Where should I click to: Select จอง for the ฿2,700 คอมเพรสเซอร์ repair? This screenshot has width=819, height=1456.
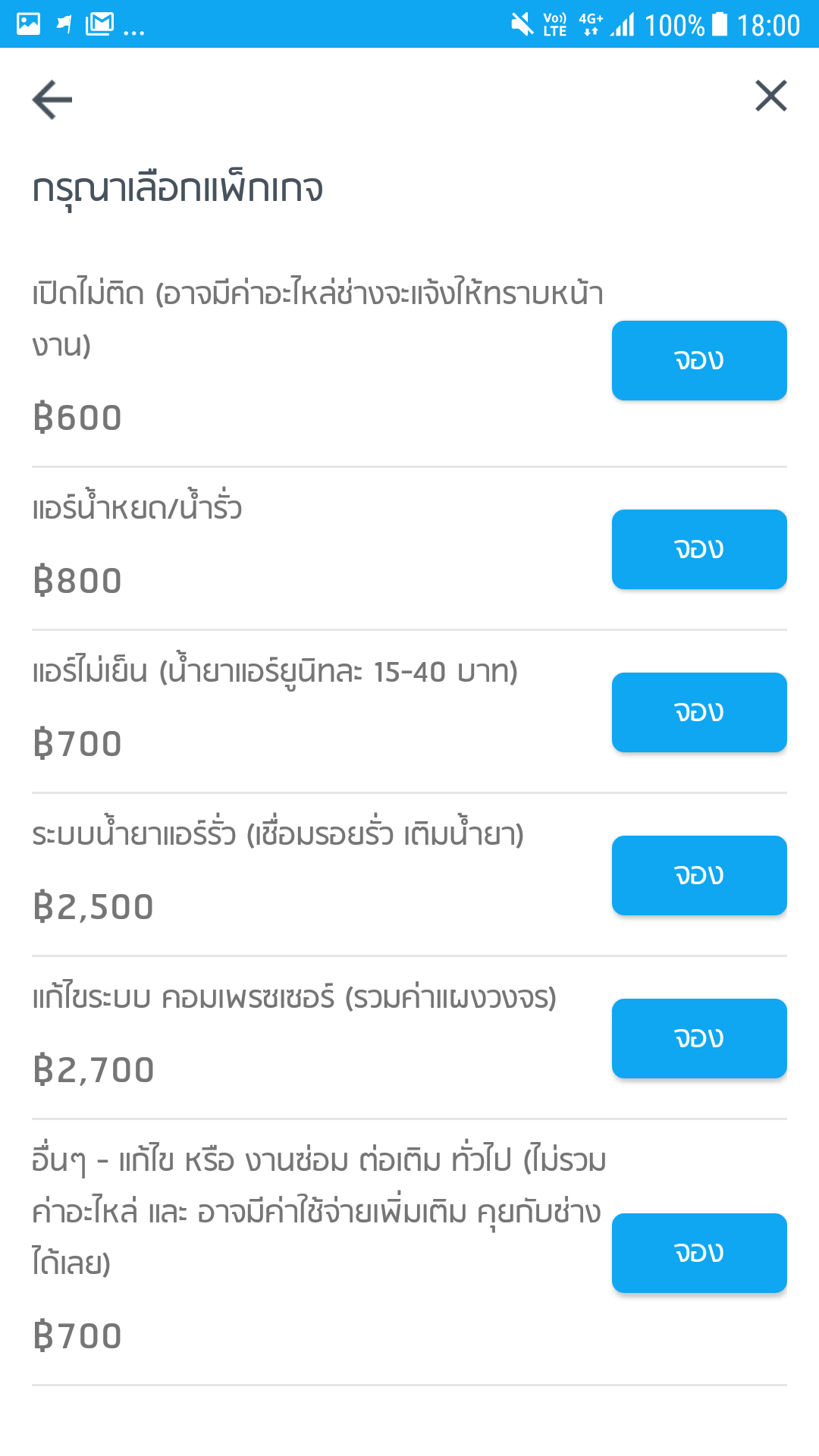tap(698, 1038)
